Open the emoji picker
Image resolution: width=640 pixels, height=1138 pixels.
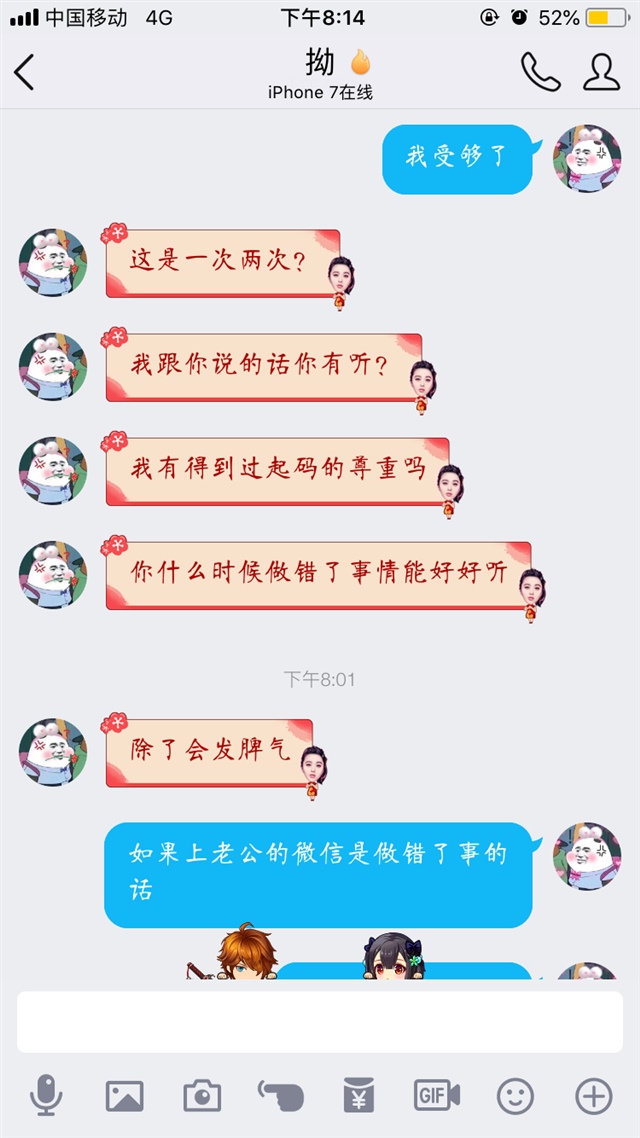[516, 1097]
